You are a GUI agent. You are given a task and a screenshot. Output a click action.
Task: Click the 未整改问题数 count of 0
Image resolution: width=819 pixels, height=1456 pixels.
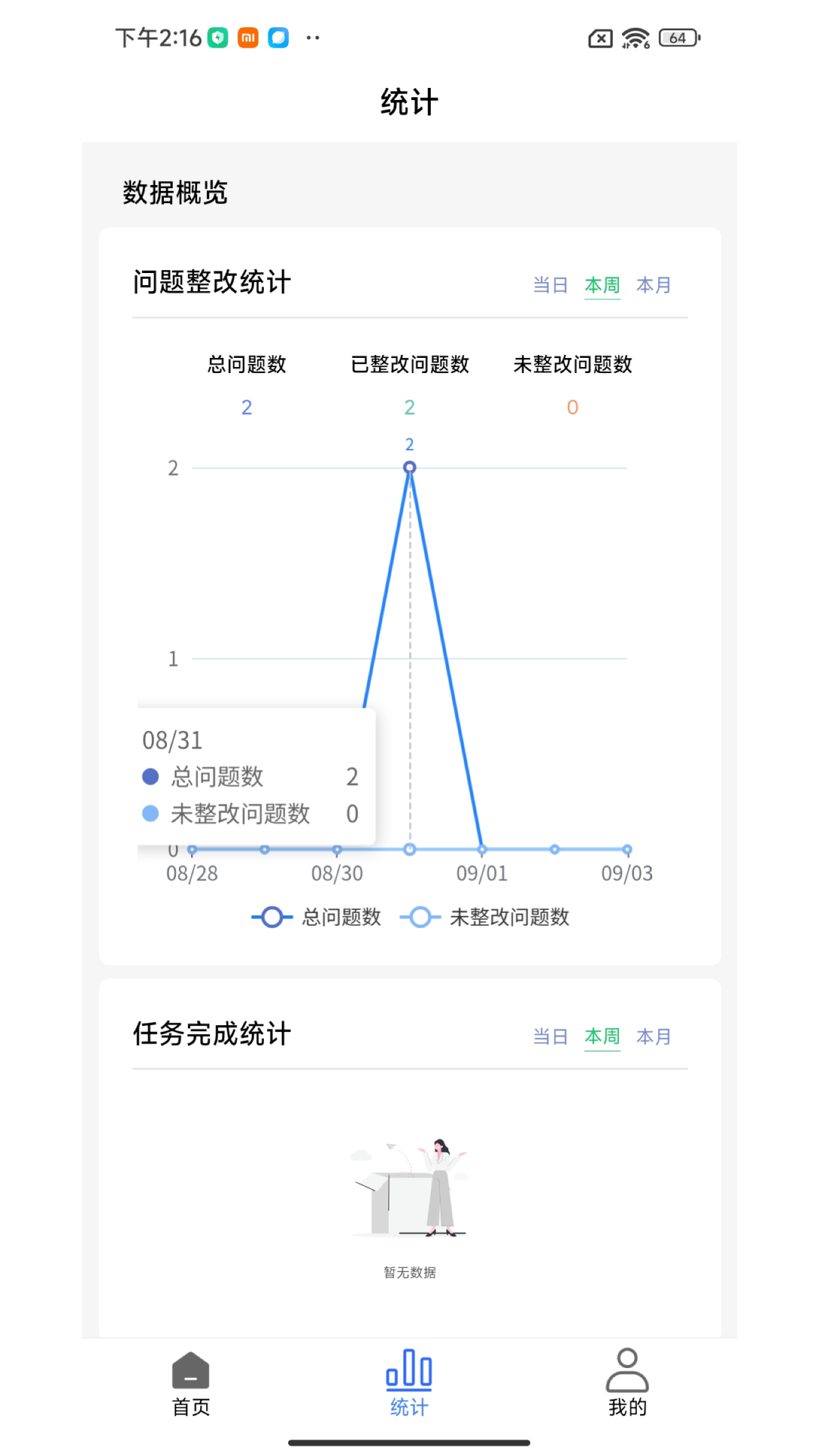[x=573, y=406]
